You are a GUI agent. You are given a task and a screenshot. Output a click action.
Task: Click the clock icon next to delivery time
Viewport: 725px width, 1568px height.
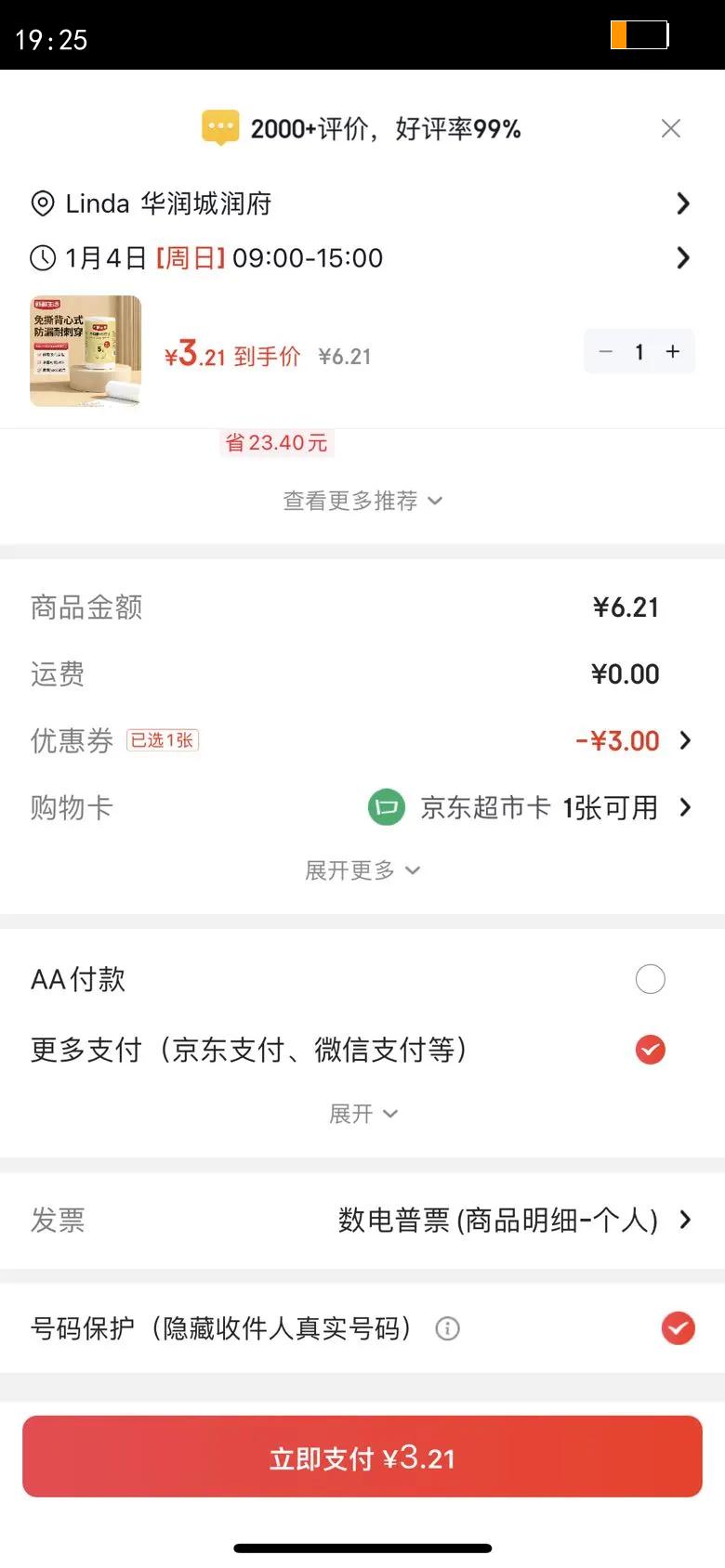[44, 258]
